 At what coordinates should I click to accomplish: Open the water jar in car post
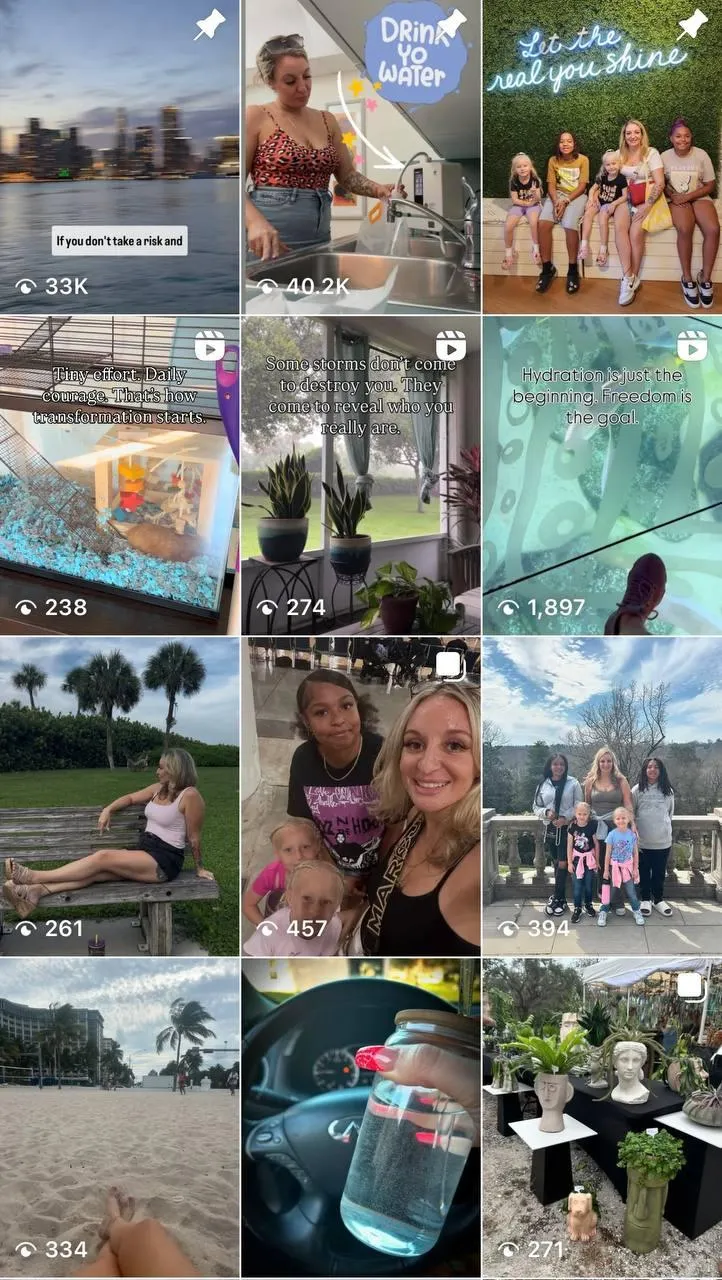[361, 1118]
